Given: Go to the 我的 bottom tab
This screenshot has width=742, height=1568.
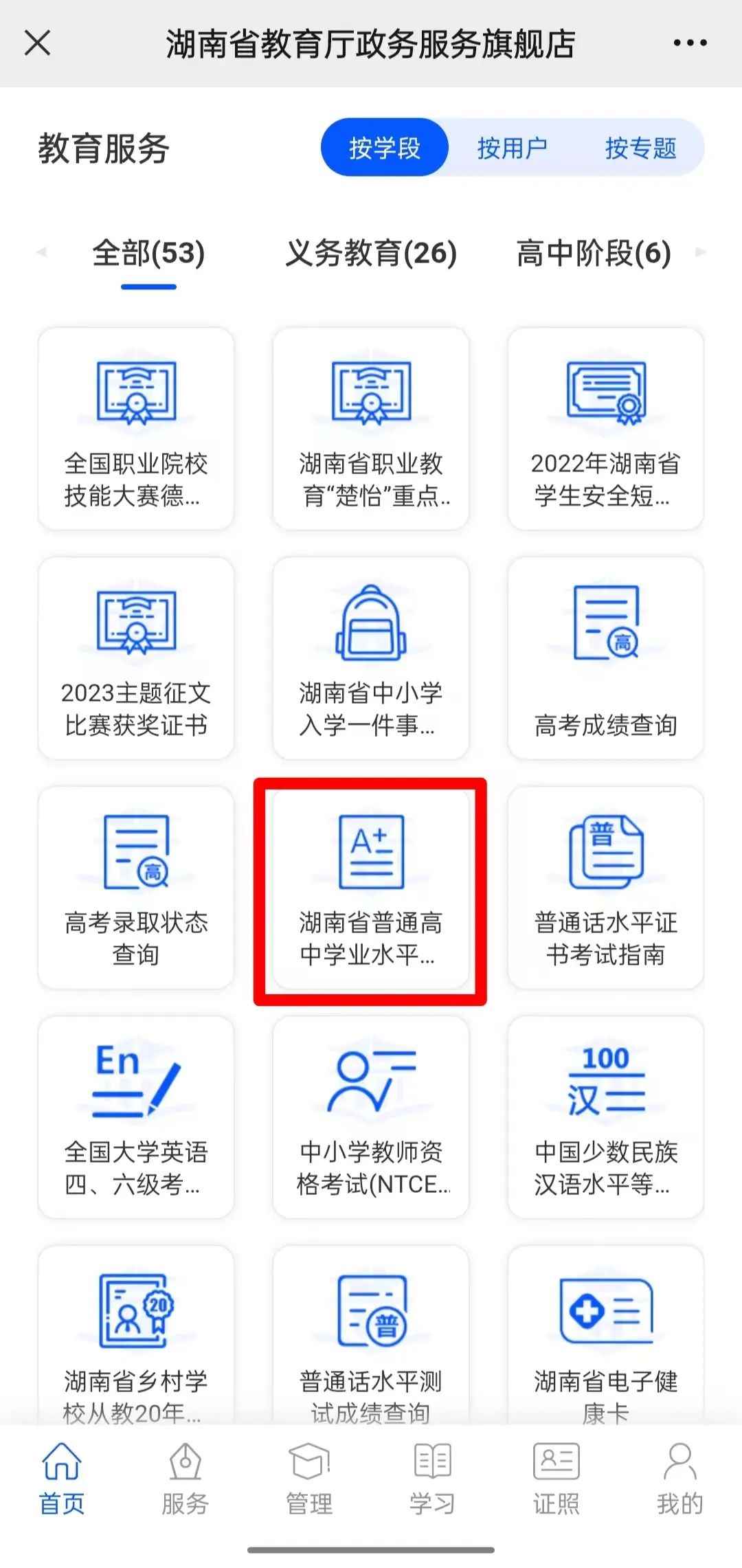Looking at the screenshot, I should click(680, 1479).
